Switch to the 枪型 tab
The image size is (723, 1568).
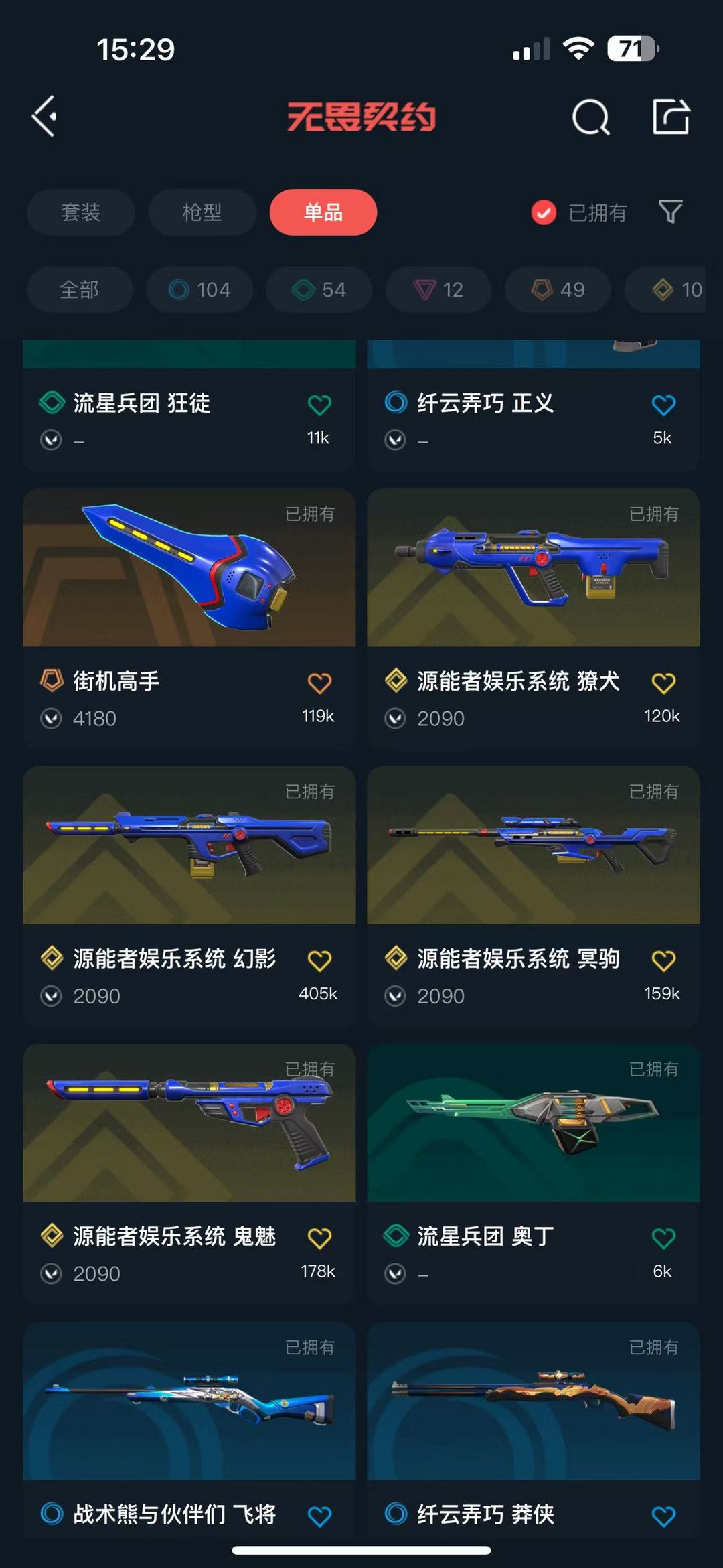[202, 212]
